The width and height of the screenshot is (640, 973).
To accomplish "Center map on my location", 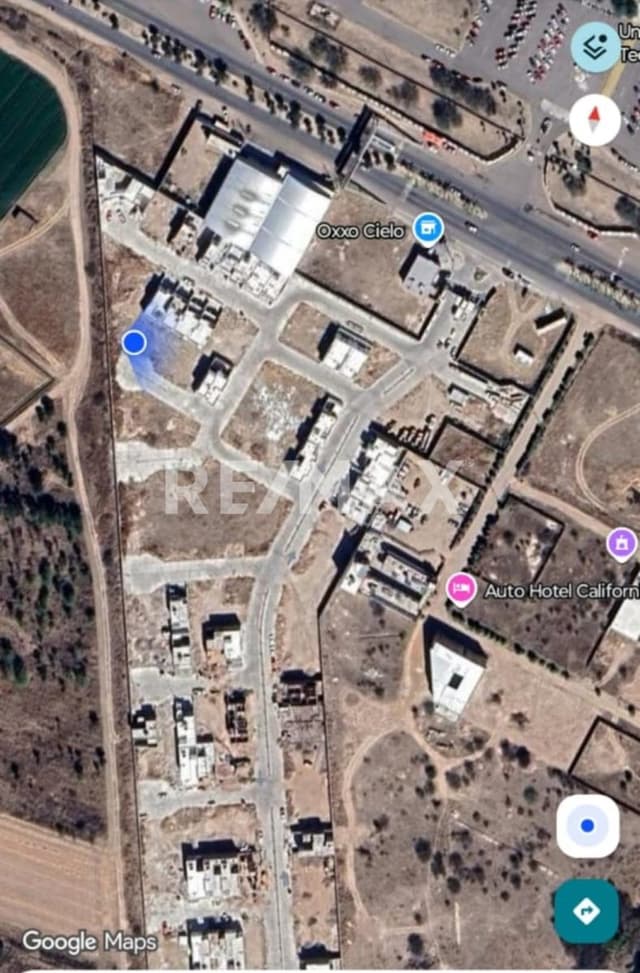I will coord(587,826).
